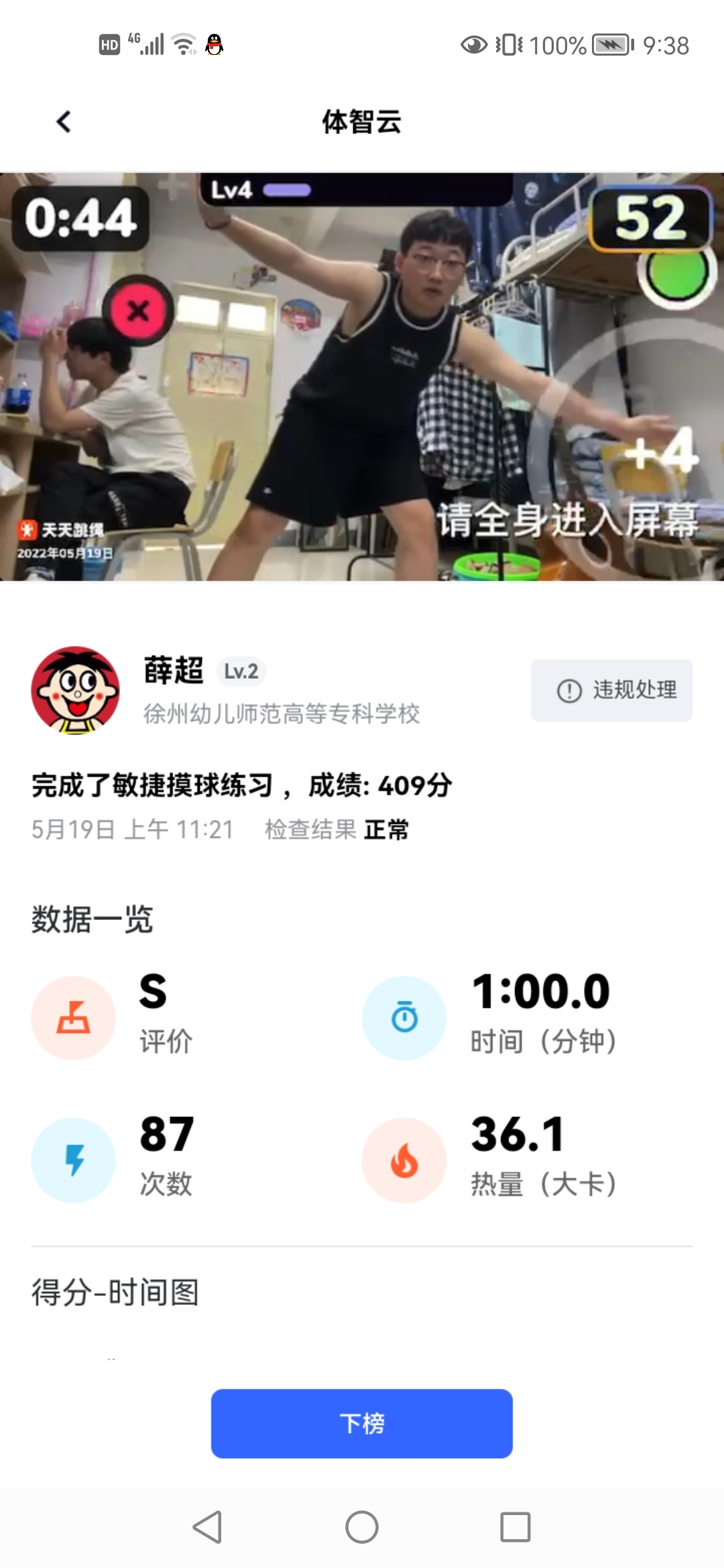Go to the system home screen
This screenshot has width=724, height=1568.
tap(362, 1527)
